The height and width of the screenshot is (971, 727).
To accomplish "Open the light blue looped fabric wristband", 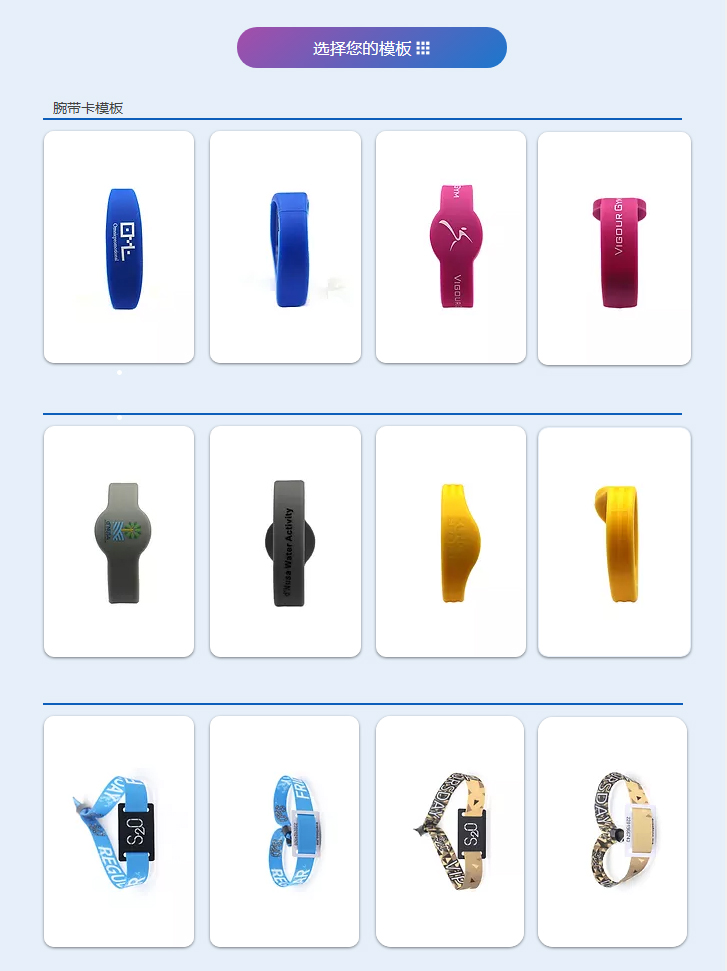I will click(284, 831).
